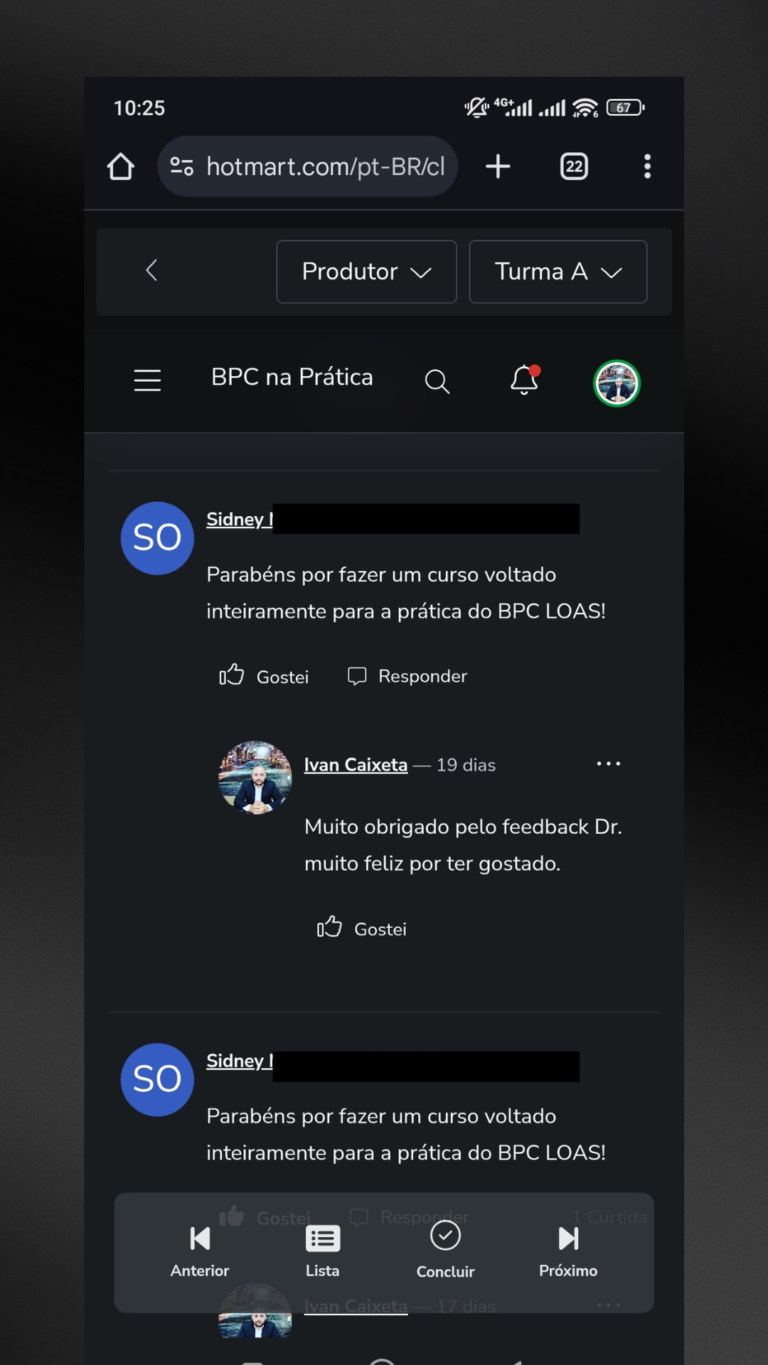Open the browser home page icon
This screenshot has height=1365, width=768.
pos(121,167)
